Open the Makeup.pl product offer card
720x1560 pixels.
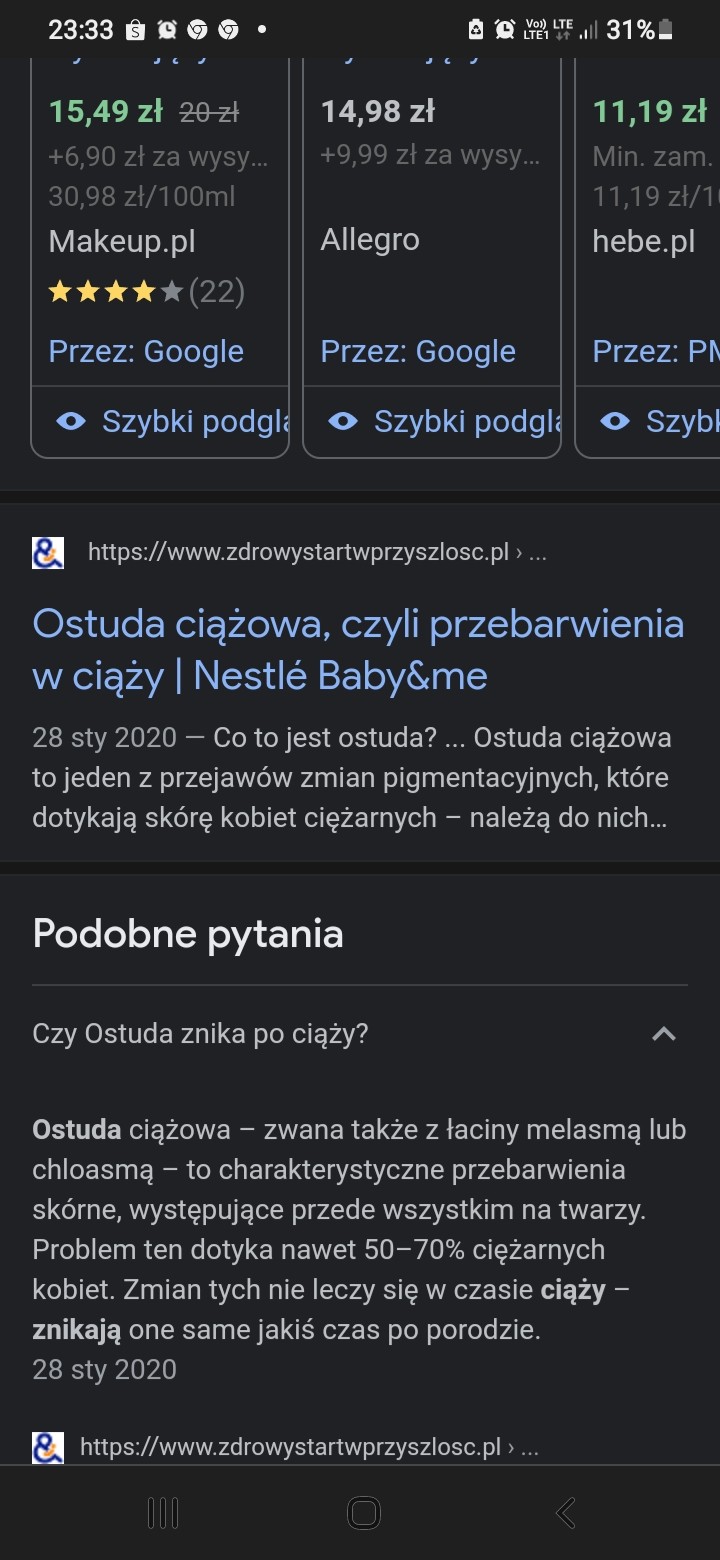tap(158, 200)
